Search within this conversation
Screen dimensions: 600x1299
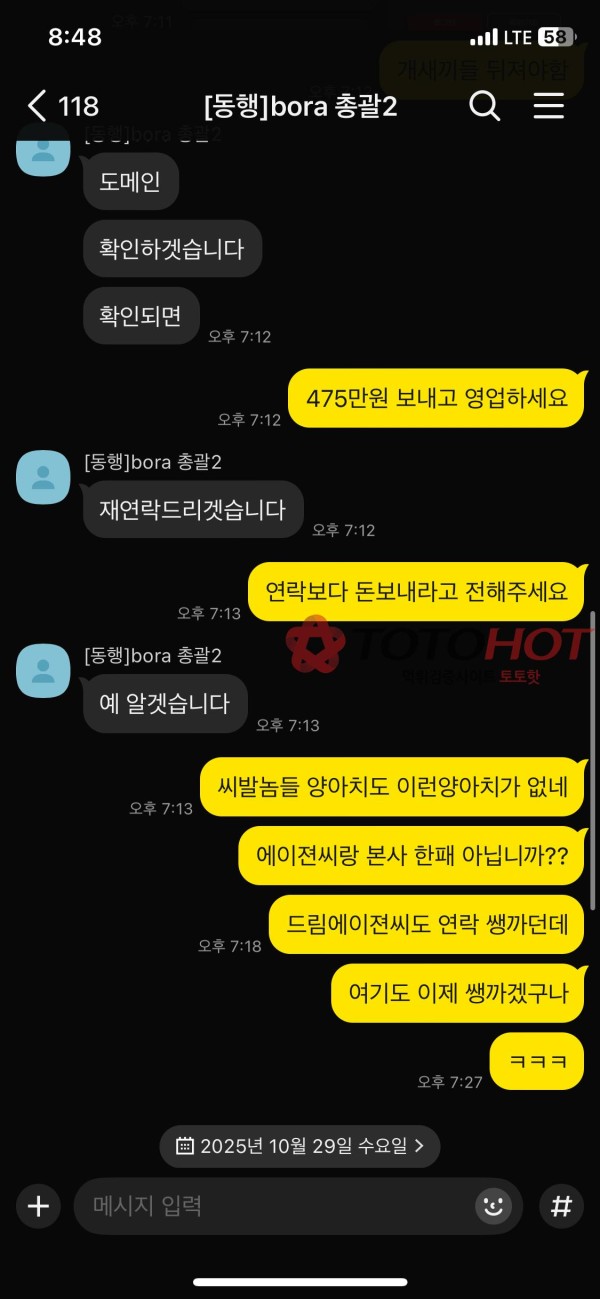pos(485,106)
